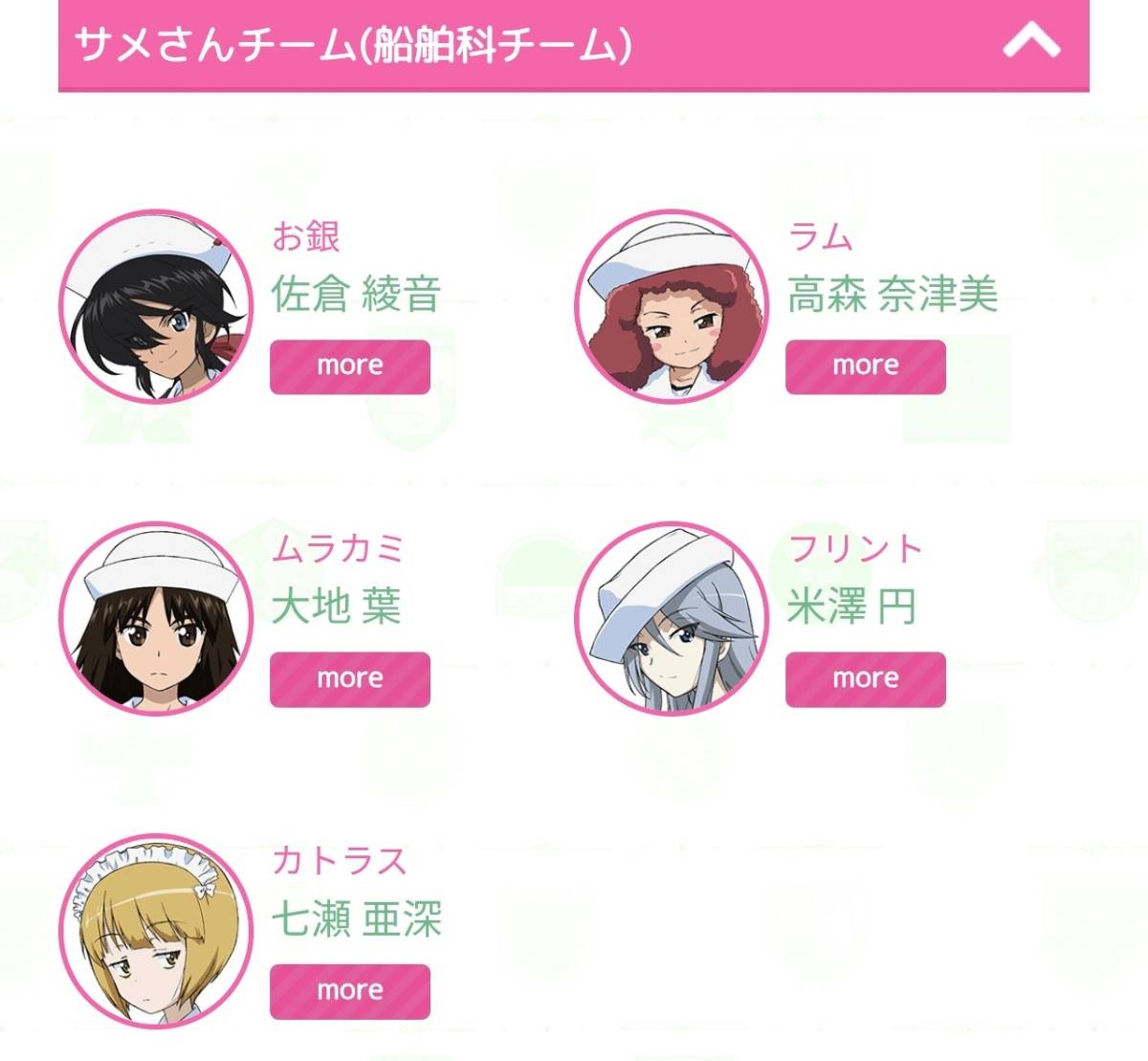Open the more button for カトラス

(350, 991)
